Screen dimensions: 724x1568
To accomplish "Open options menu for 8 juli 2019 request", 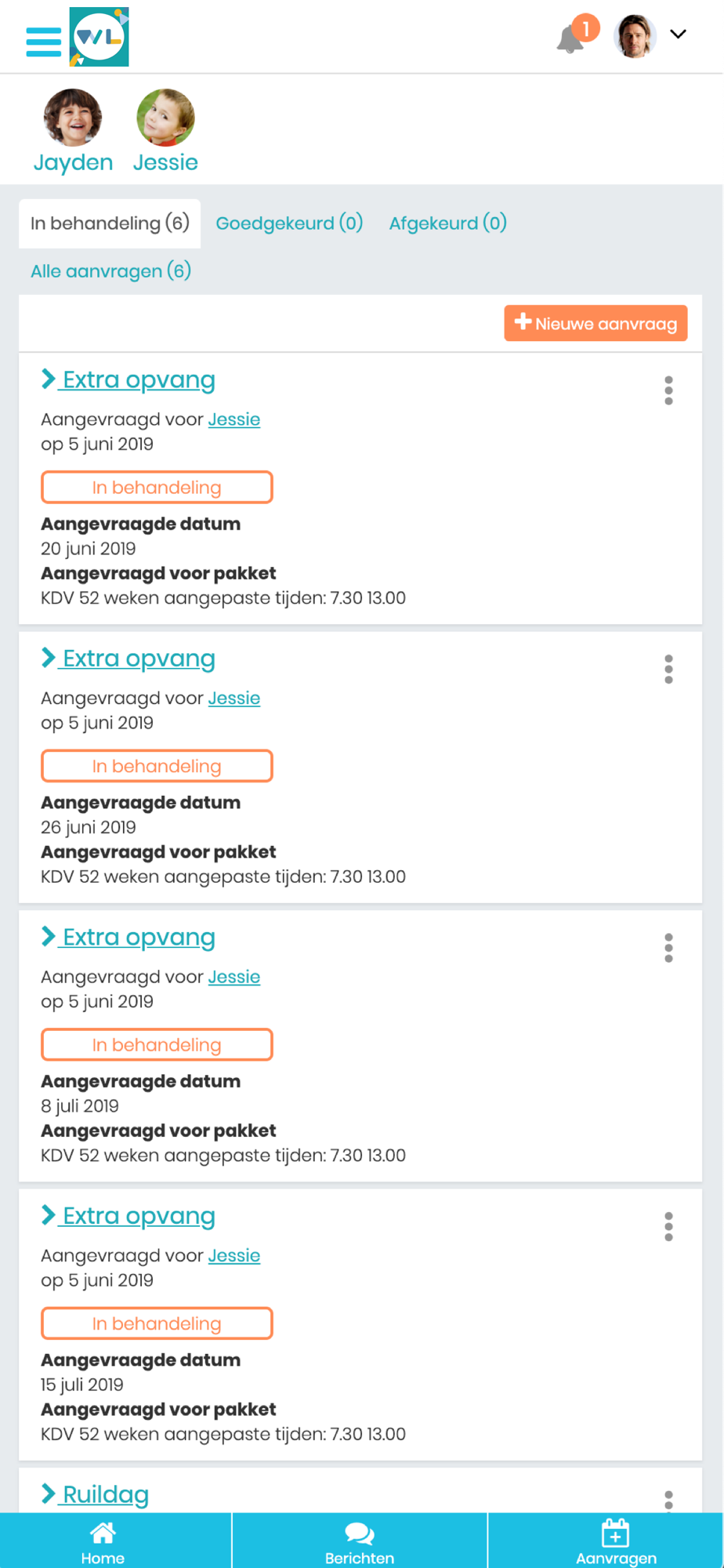I will click(668, 948).
